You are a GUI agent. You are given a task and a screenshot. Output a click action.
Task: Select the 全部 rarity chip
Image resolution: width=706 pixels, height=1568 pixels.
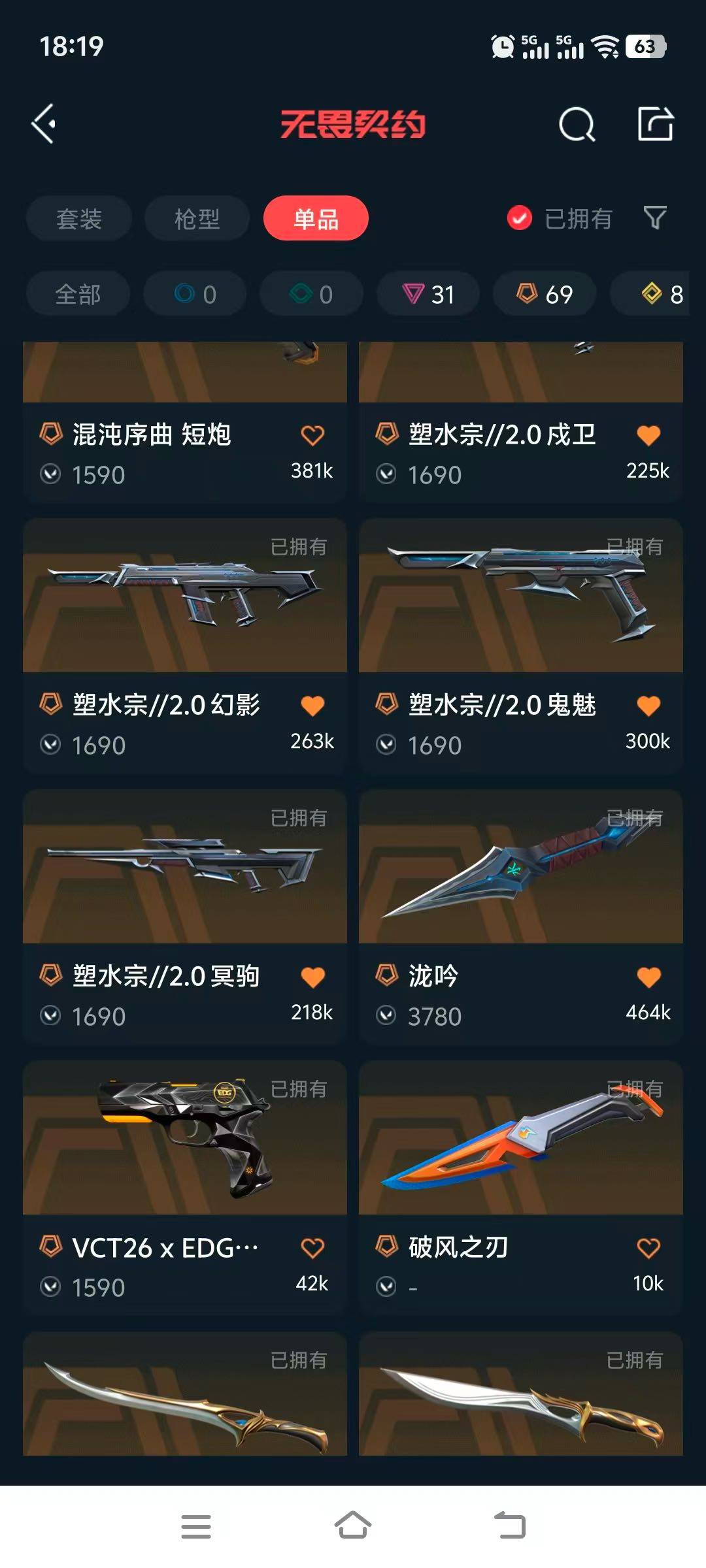point(78,294)
